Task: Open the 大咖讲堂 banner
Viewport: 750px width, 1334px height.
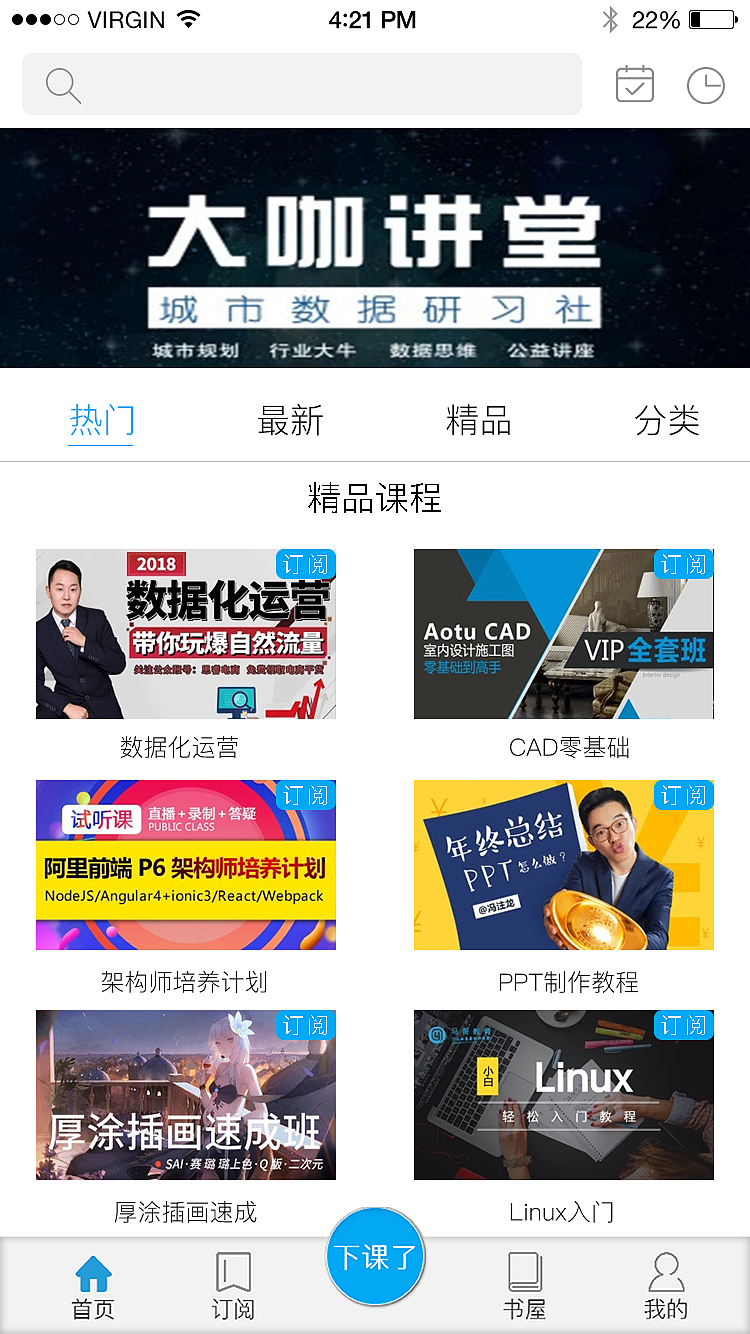Action: 375,248
